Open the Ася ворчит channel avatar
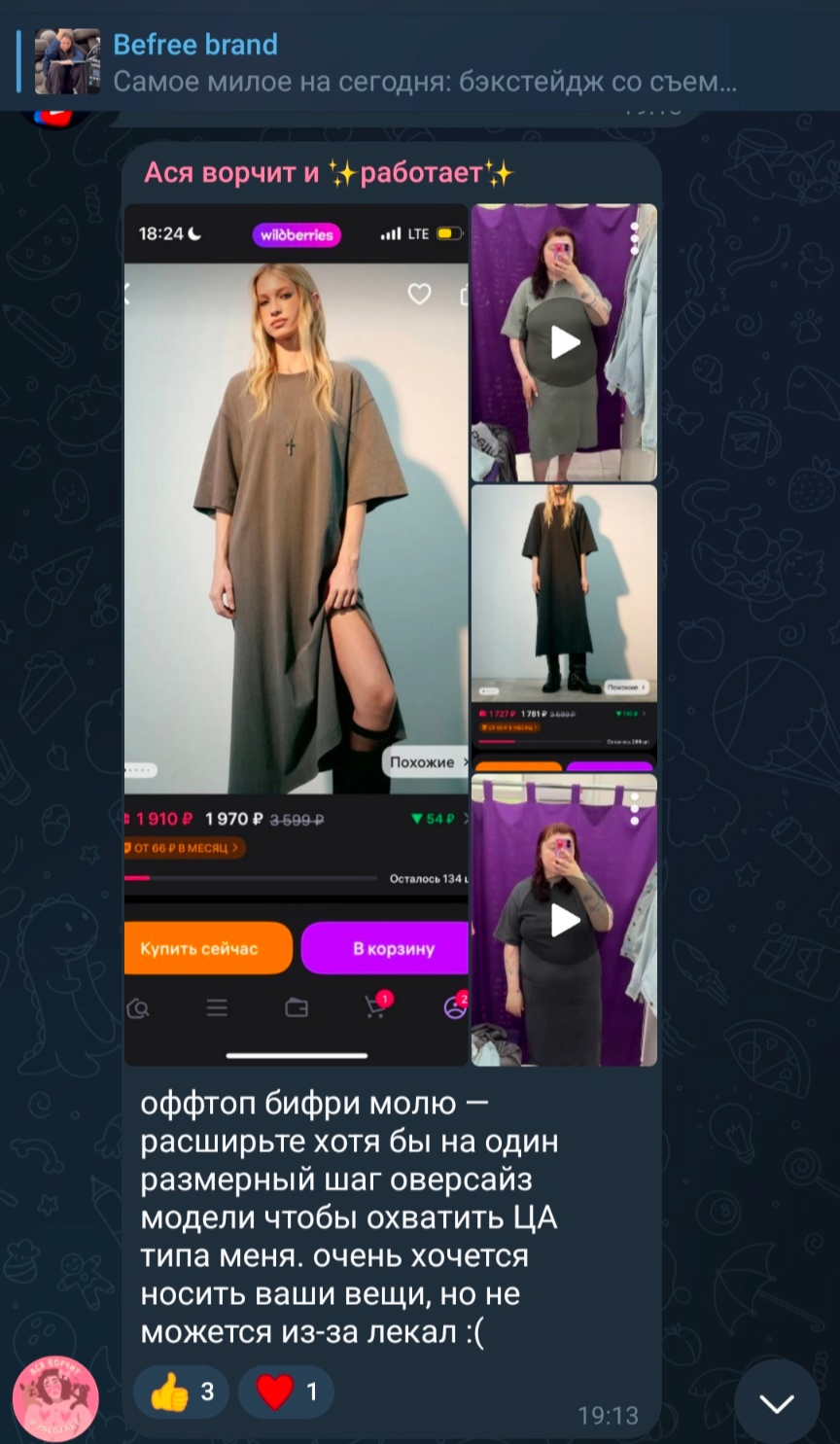Viewport: 840px width, 1444px height. coord(55,1399)
